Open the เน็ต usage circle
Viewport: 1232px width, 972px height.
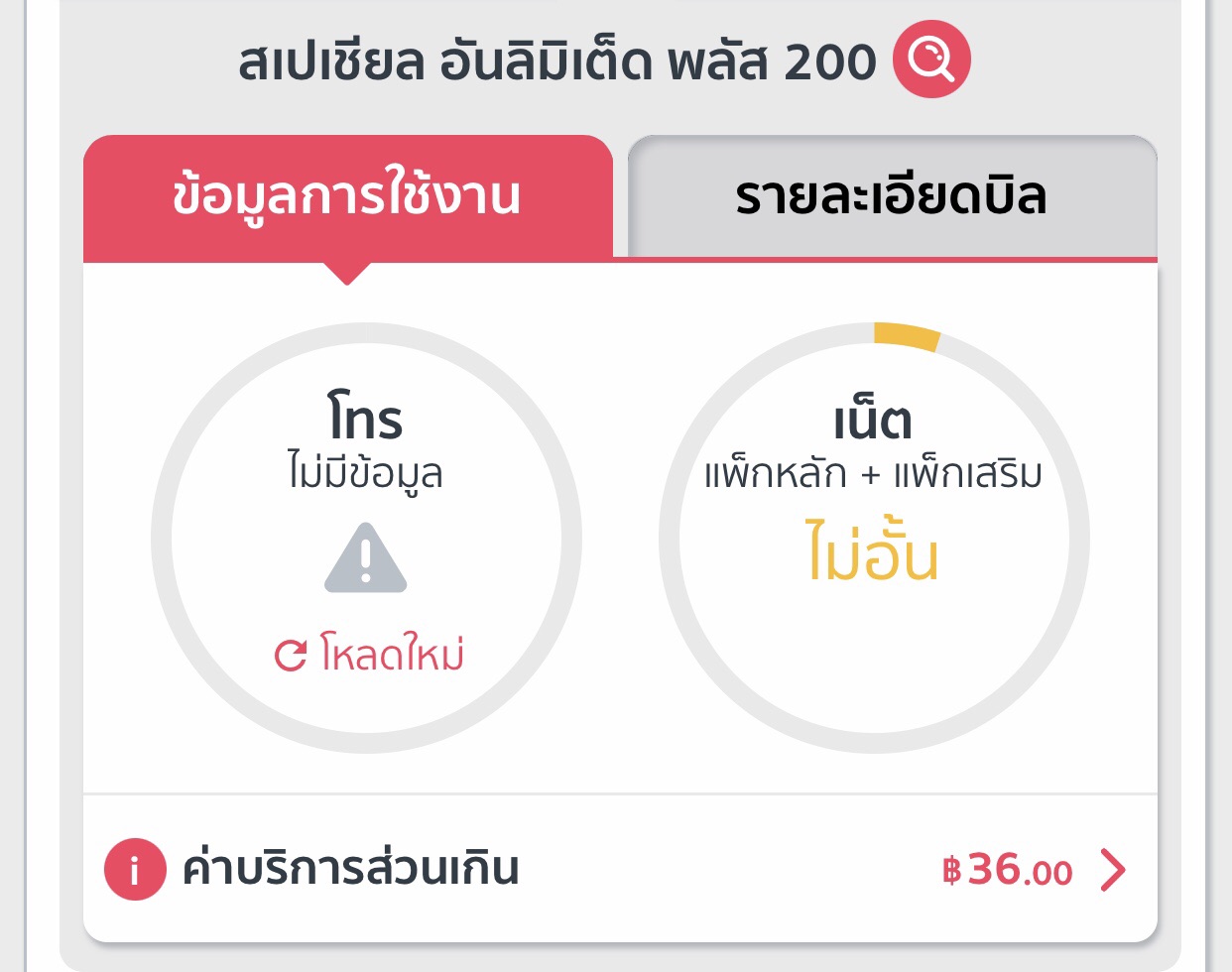click(x=874, y=538)
